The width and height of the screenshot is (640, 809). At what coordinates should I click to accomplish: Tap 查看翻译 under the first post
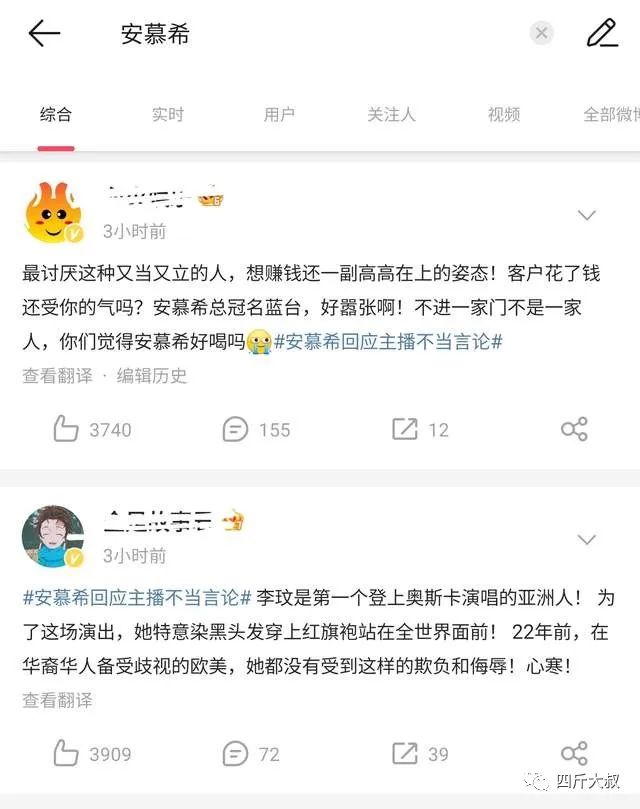click(58, 376)
